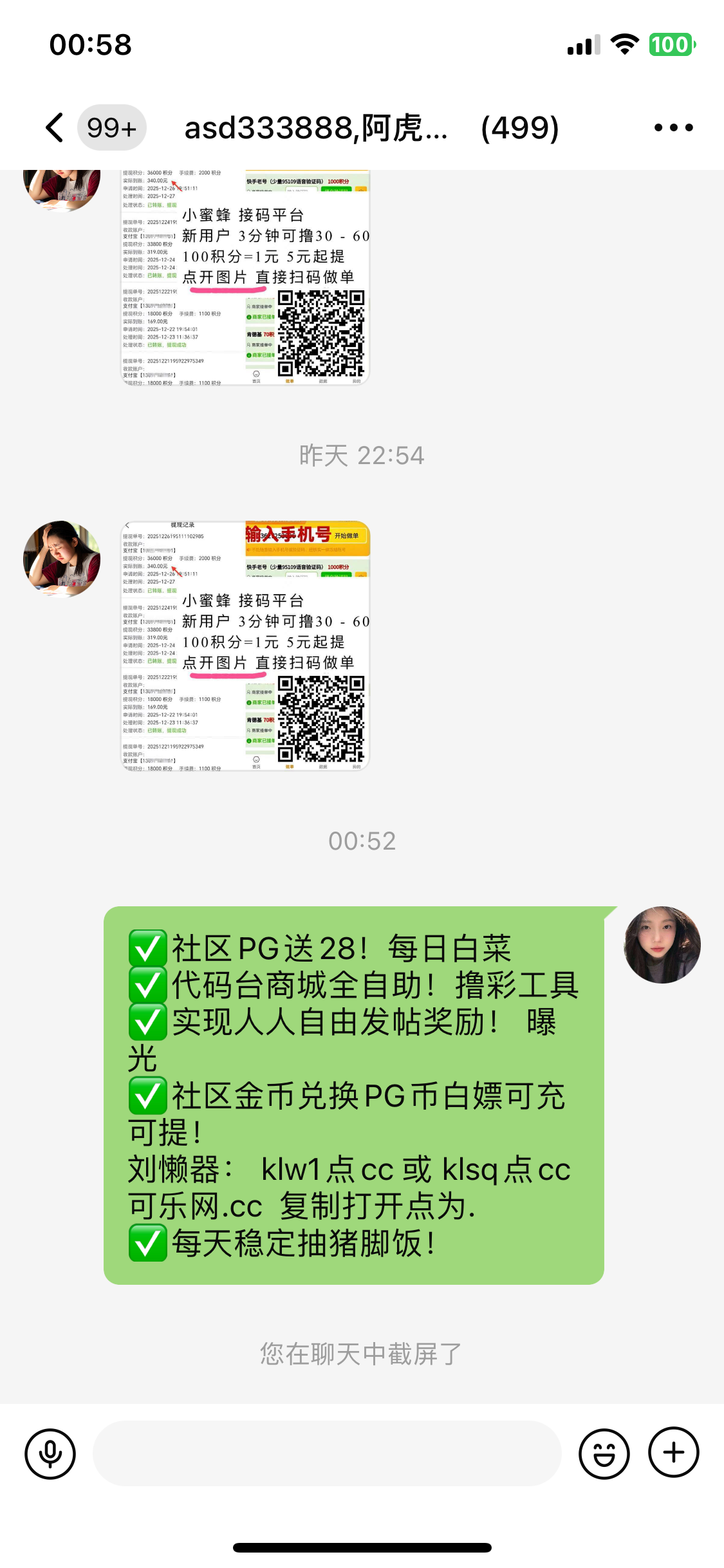Open the emoji sticker panel
This screenshot has width=724, height=1568.
pyautogui.click(x=604, y=1453)
